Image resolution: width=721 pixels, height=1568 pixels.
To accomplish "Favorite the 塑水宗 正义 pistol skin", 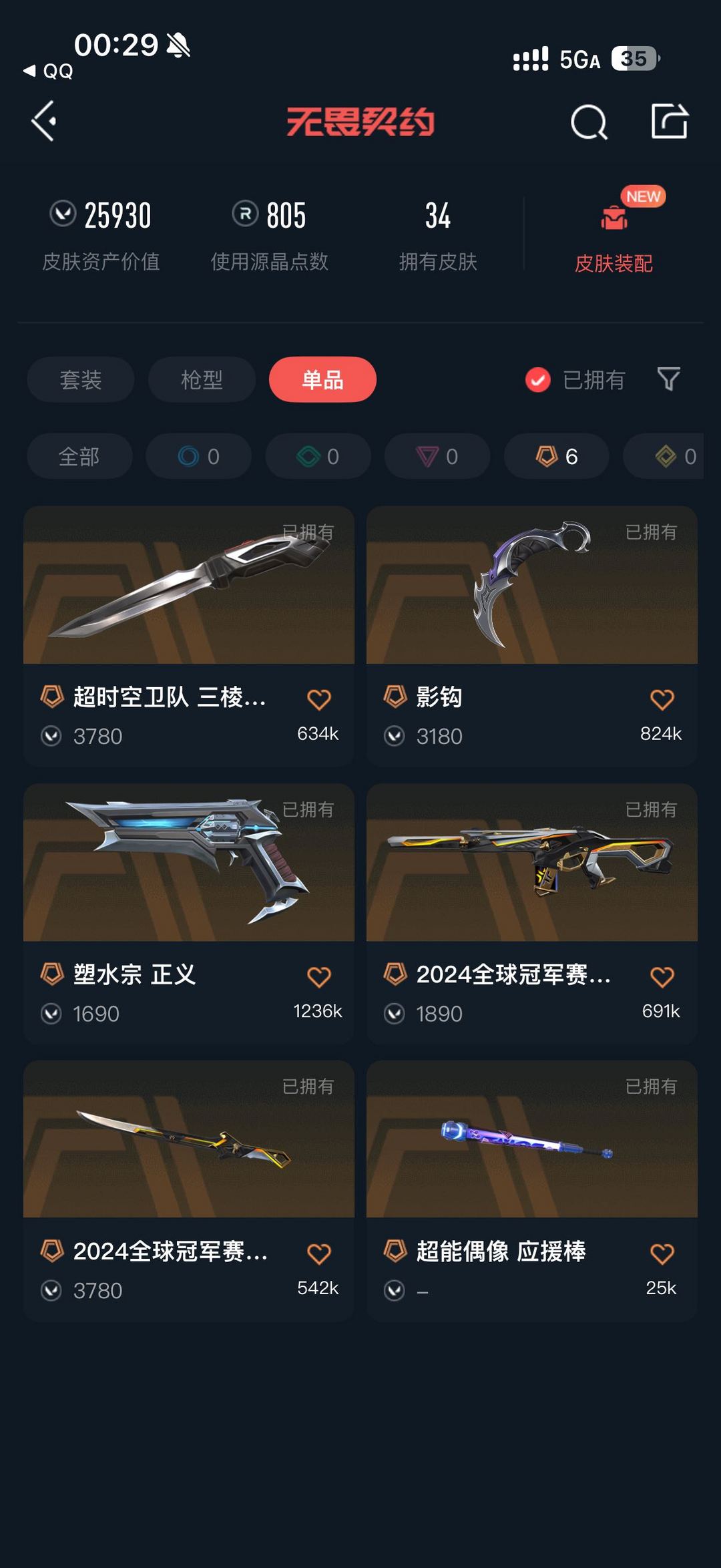I will [x=319, y=975].
